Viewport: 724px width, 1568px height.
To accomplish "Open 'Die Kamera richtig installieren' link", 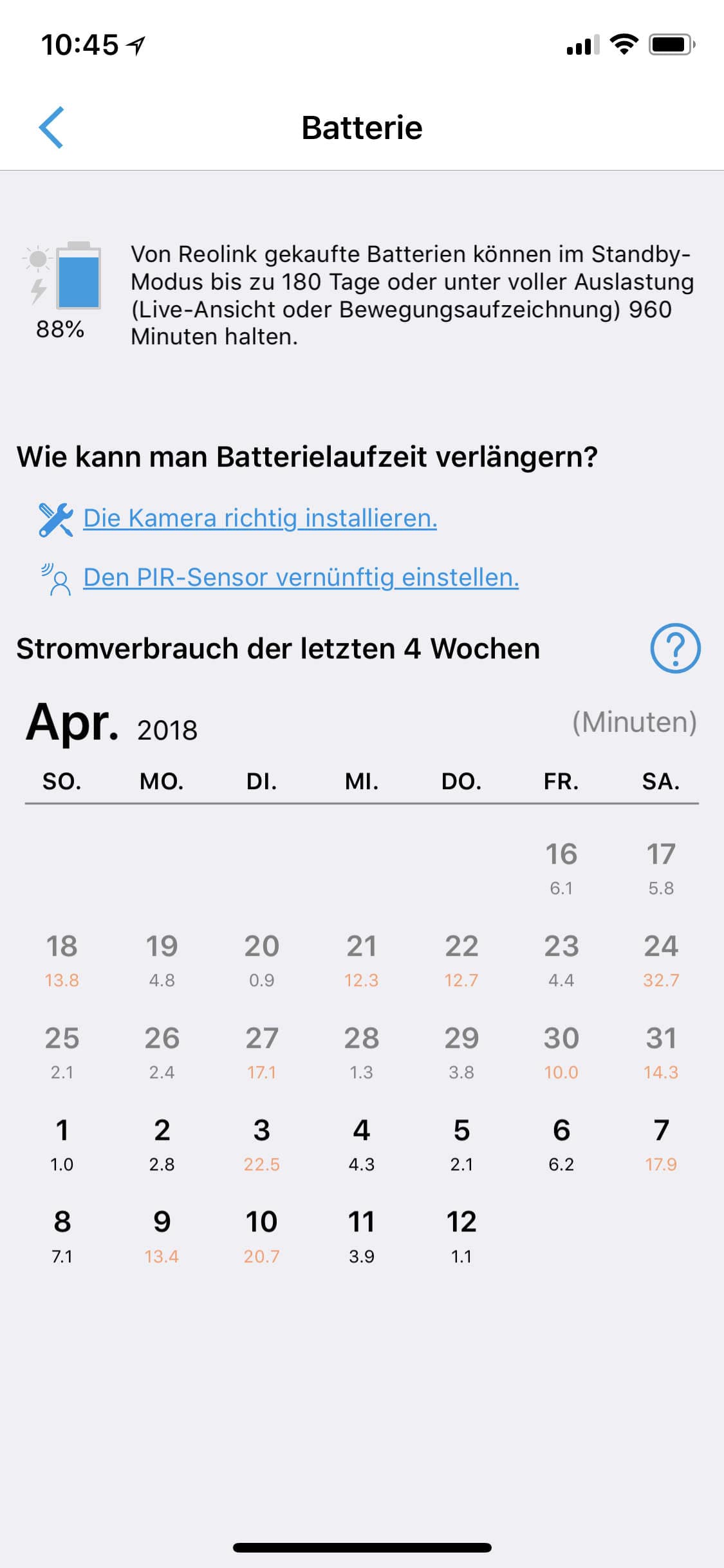I will click(x=260, y=518).
